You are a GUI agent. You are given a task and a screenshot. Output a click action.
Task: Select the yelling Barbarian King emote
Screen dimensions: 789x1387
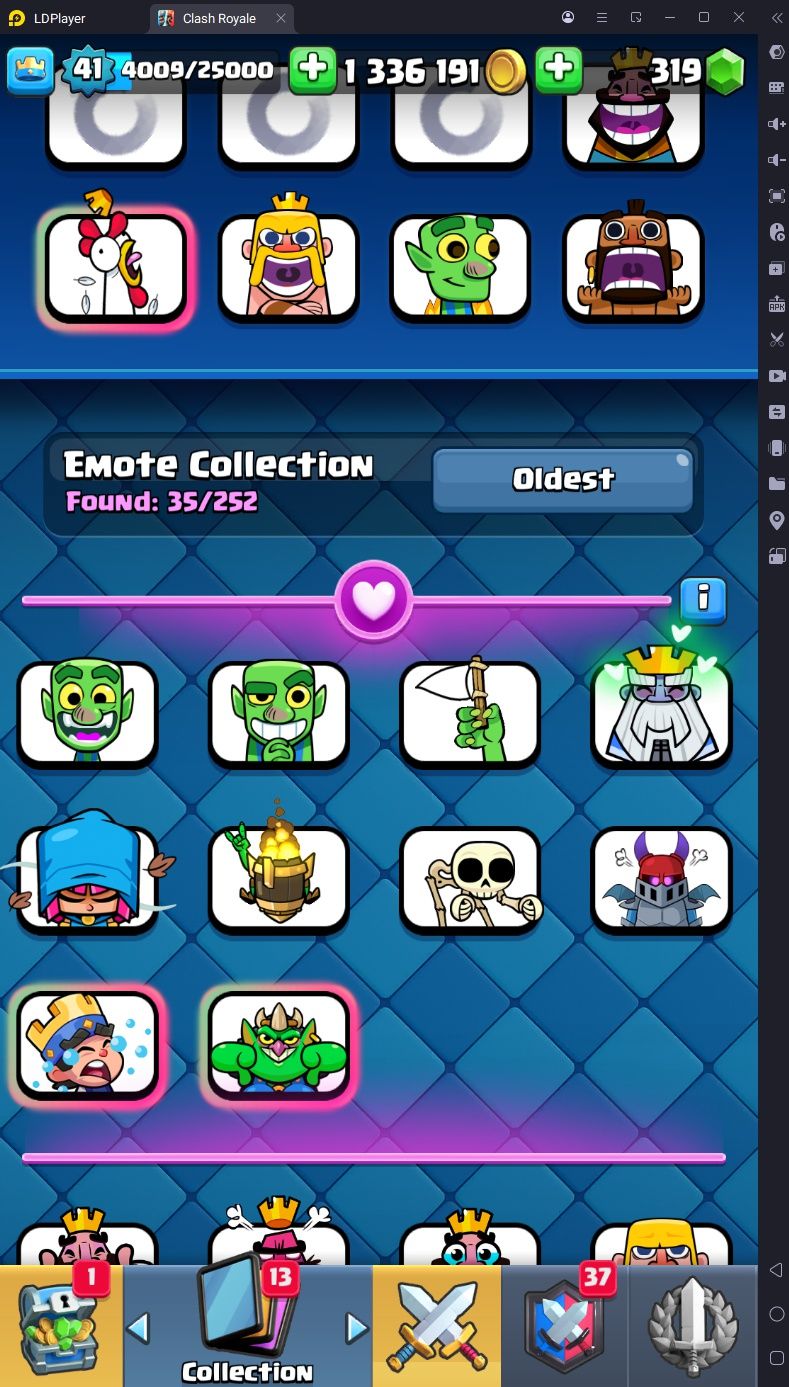click(288, 267)
